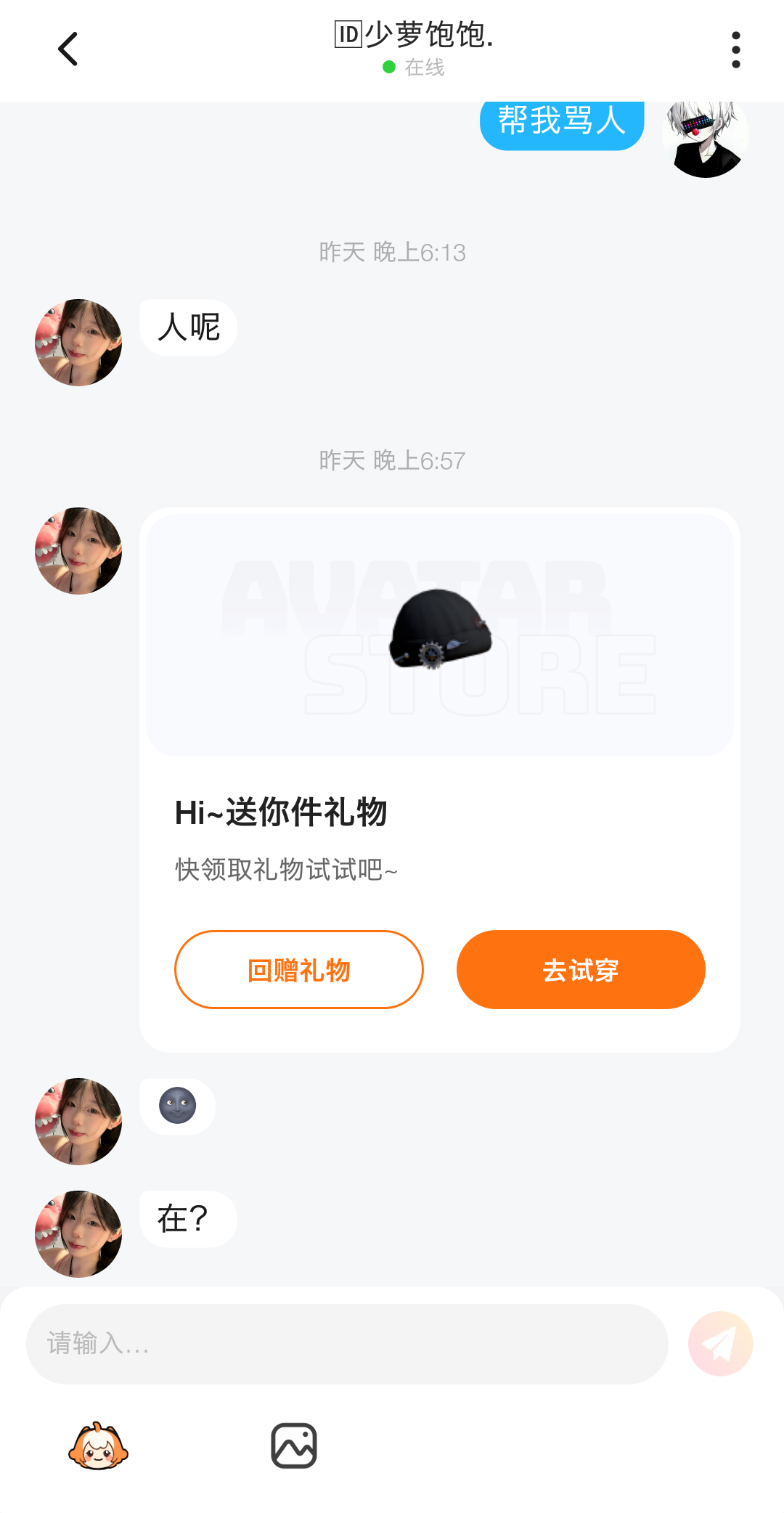
Task: Try on the gift with 去试穿
Action: click(x=581, y=969)
